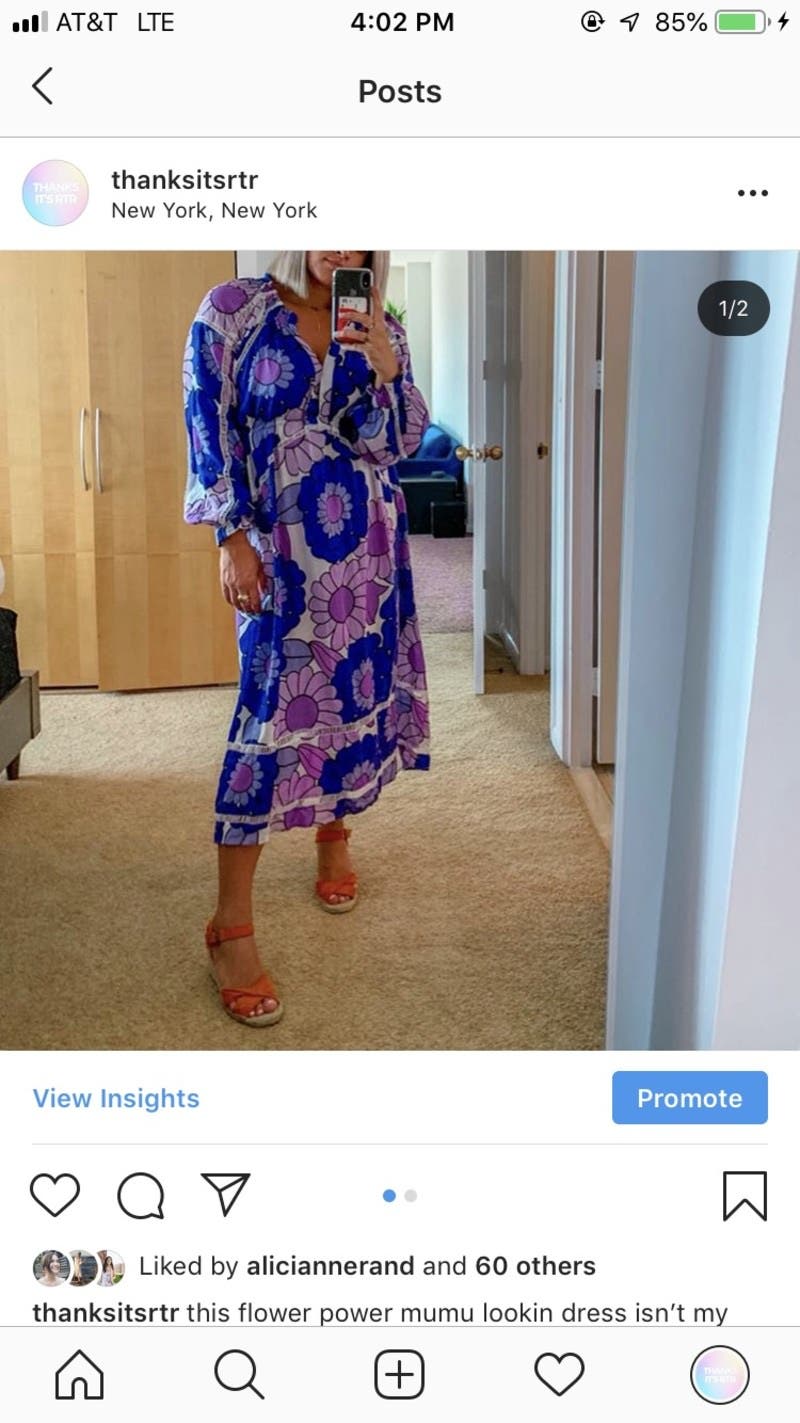
Task: Share the post via paper plane icon
Action: pos(225,1194)
